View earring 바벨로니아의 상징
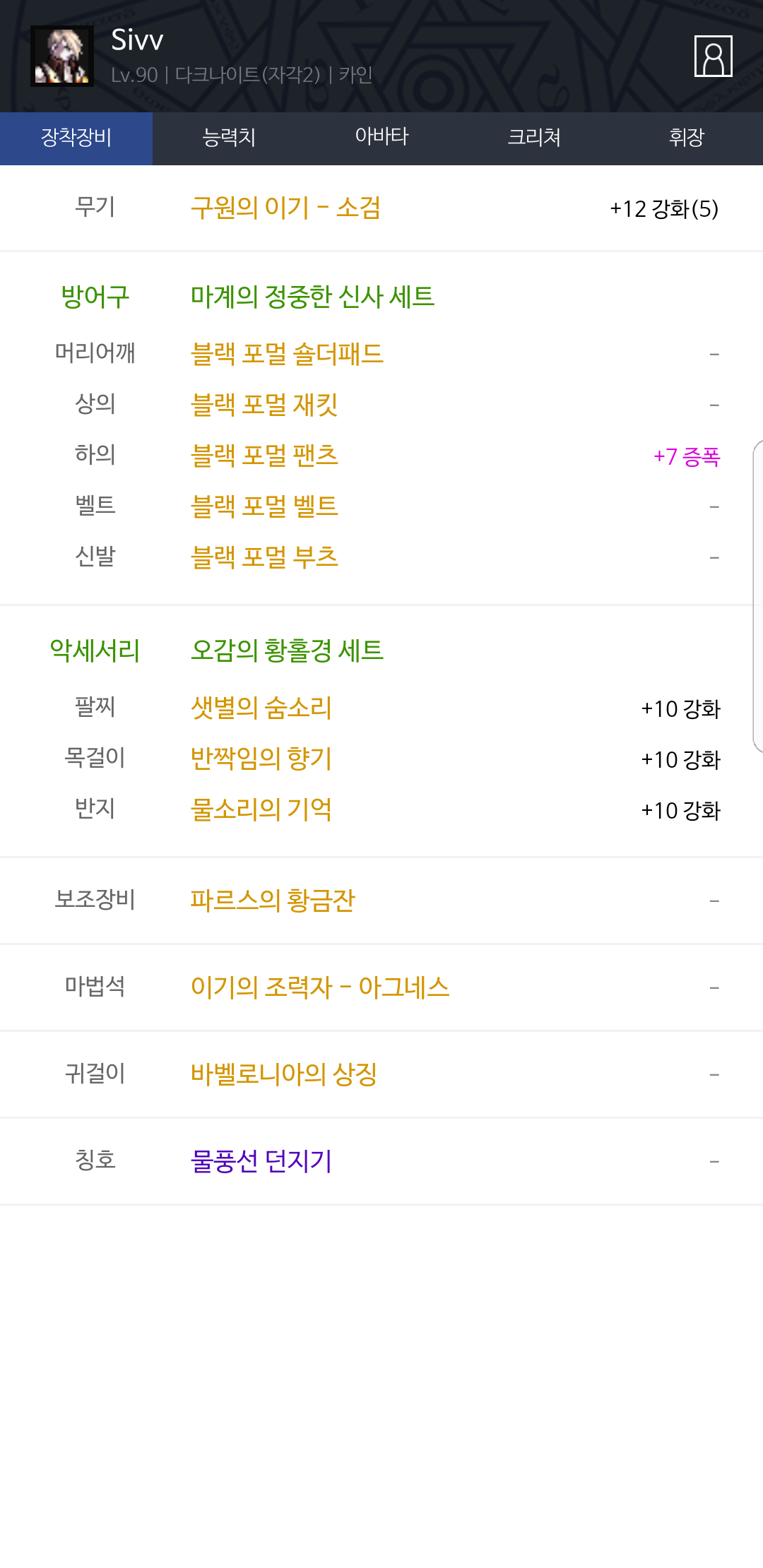 tap(284, 1074)
